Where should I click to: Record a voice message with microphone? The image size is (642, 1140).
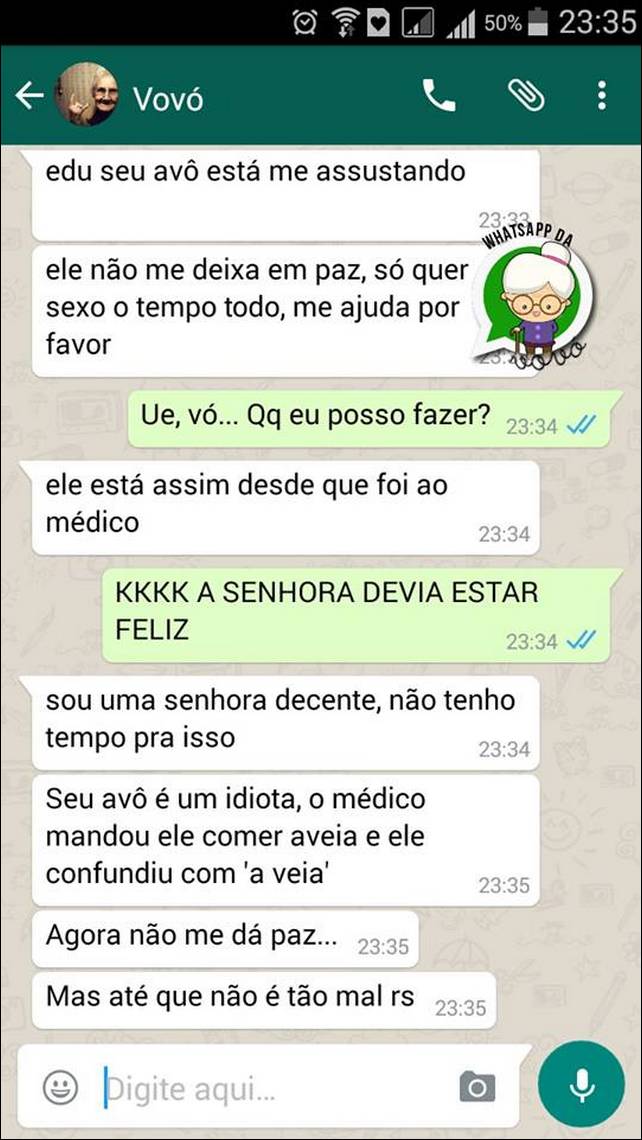point(580,1084)
